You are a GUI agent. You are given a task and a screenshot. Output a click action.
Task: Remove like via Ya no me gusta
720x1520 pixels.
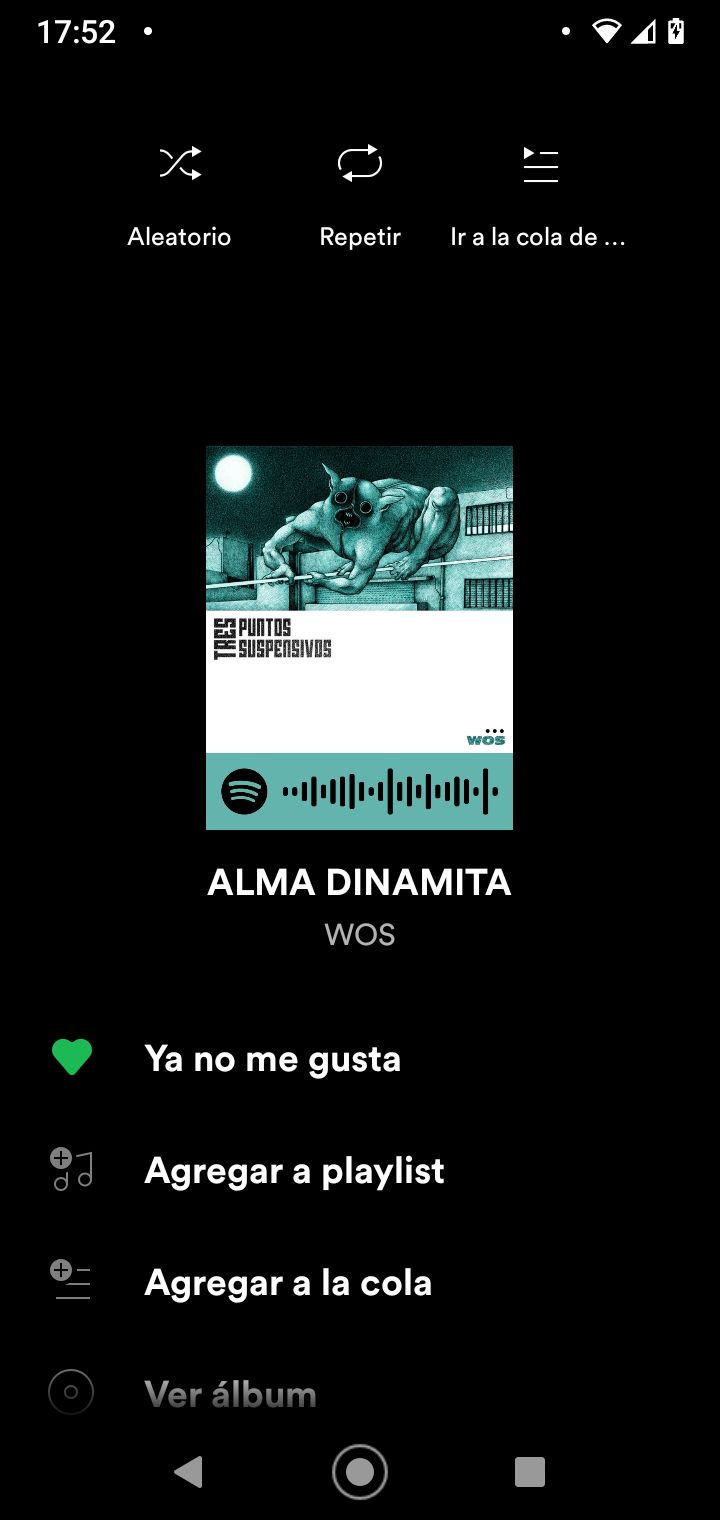360,1058
